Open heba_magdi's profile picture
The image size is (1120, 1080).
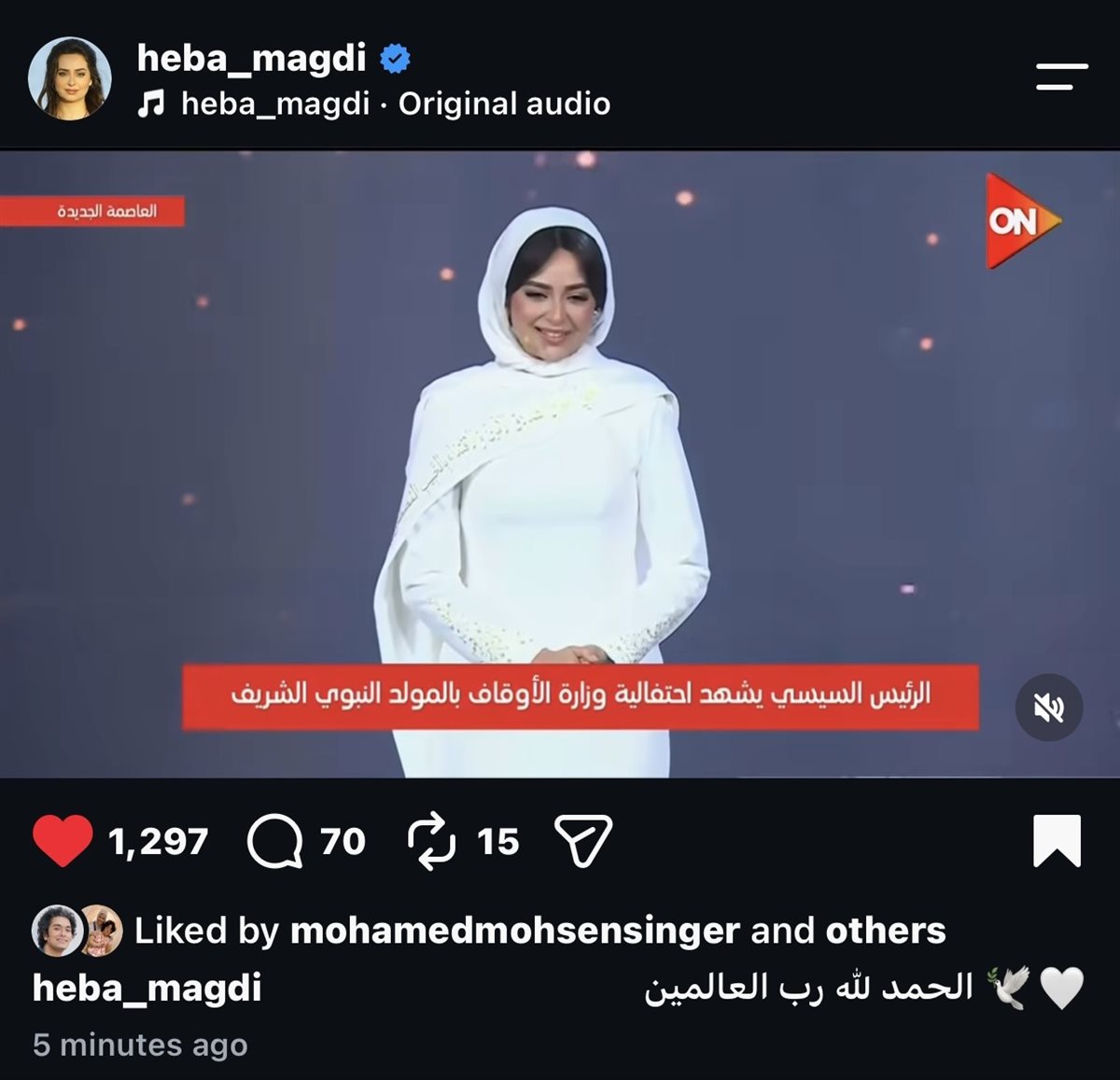70,78
